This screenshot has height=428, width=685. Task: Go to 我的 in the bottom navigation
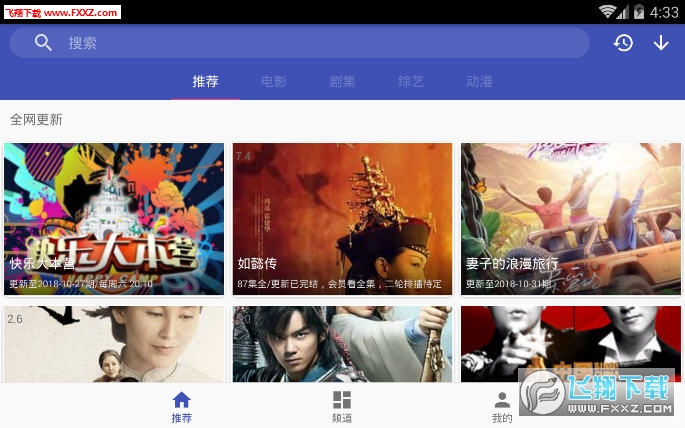(x=502, y=406)
